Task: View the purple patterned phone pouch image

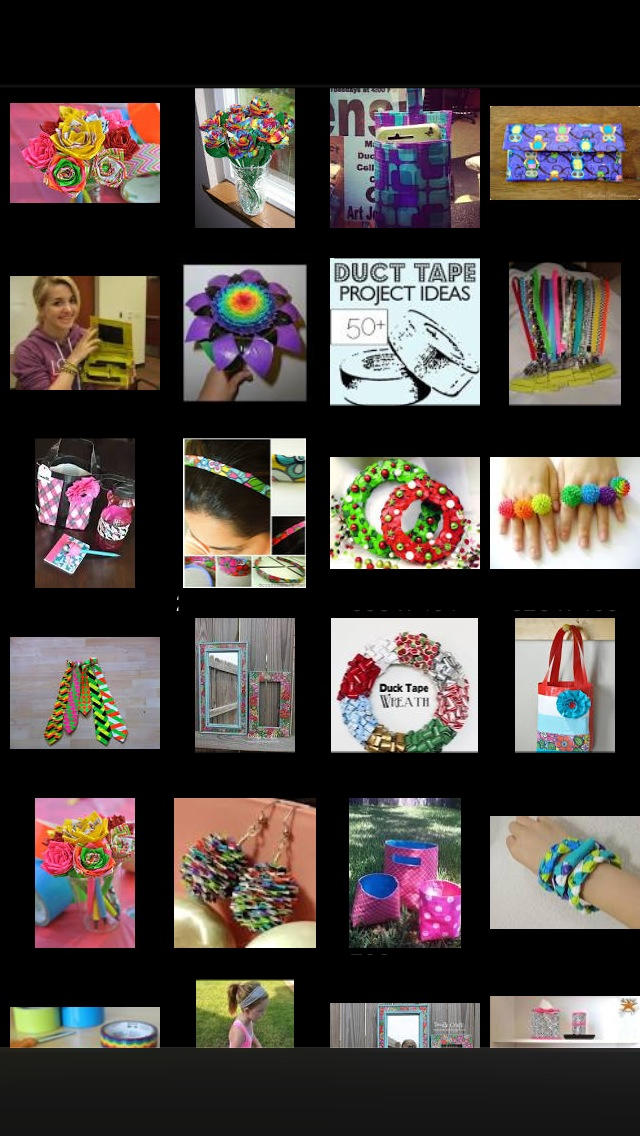Action: [x=404, y=158]
